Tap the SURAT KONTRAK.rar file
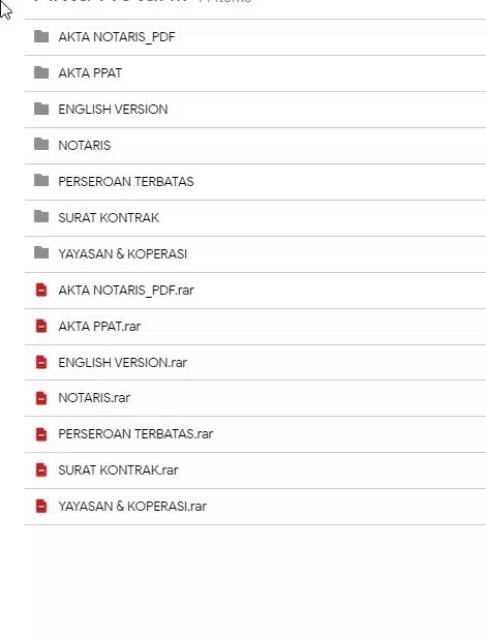Image resolution: width=486 pixels, height=640 pixels. click(255, 470)
